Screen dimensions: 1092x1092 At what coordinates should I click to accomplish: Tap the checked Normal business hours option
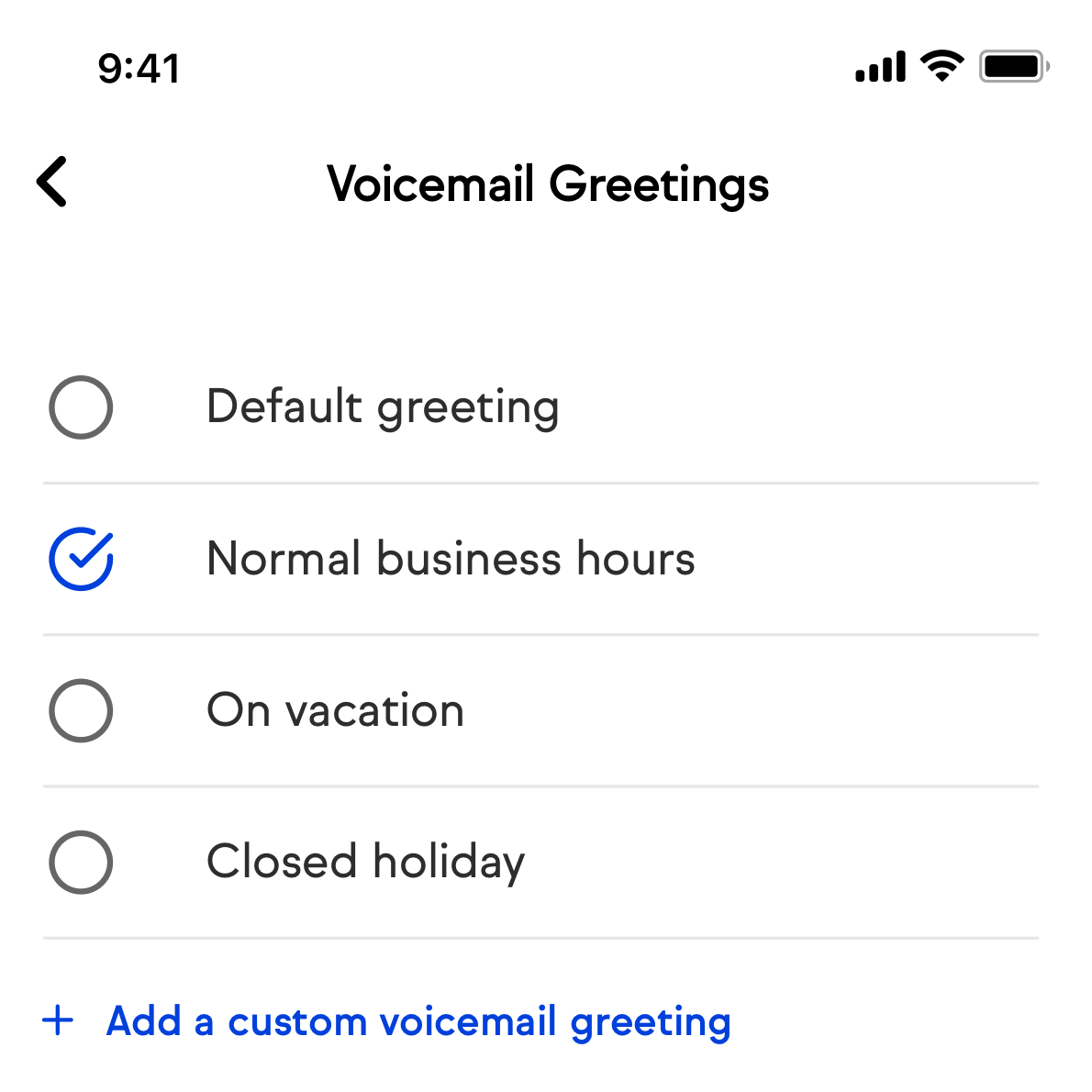(x=81, y=559)
